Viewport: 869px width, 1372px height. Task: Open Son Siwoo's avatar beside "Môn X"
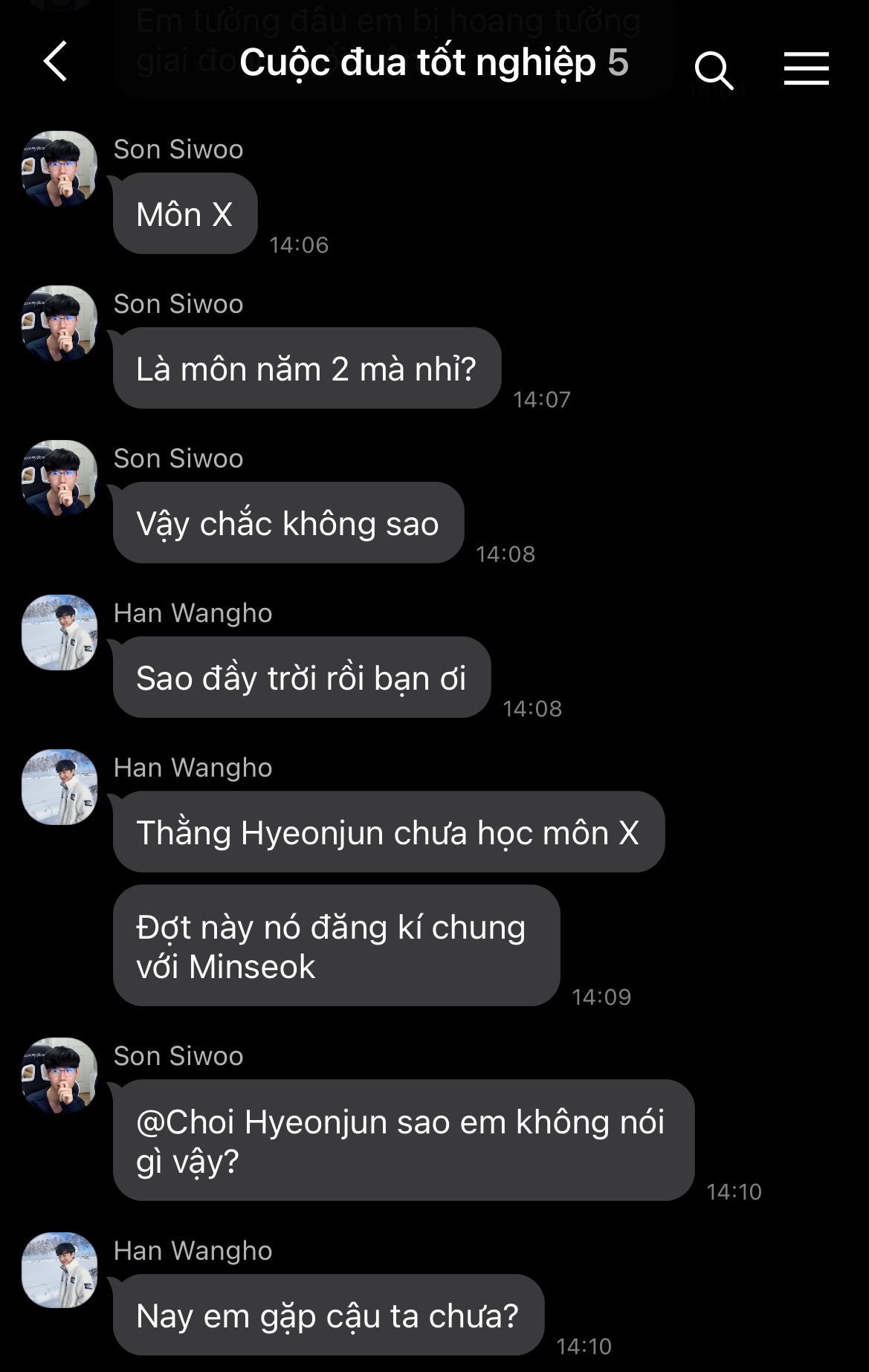tap(59, 169)
